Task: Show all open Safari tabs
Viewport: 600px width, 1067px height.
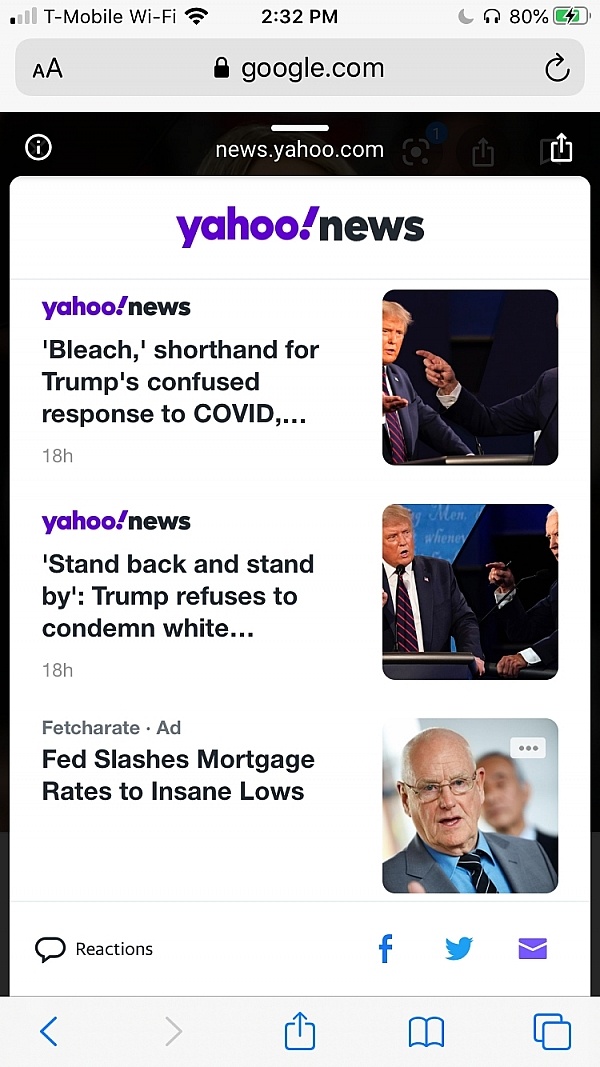Action: (x=551, y=1030)
